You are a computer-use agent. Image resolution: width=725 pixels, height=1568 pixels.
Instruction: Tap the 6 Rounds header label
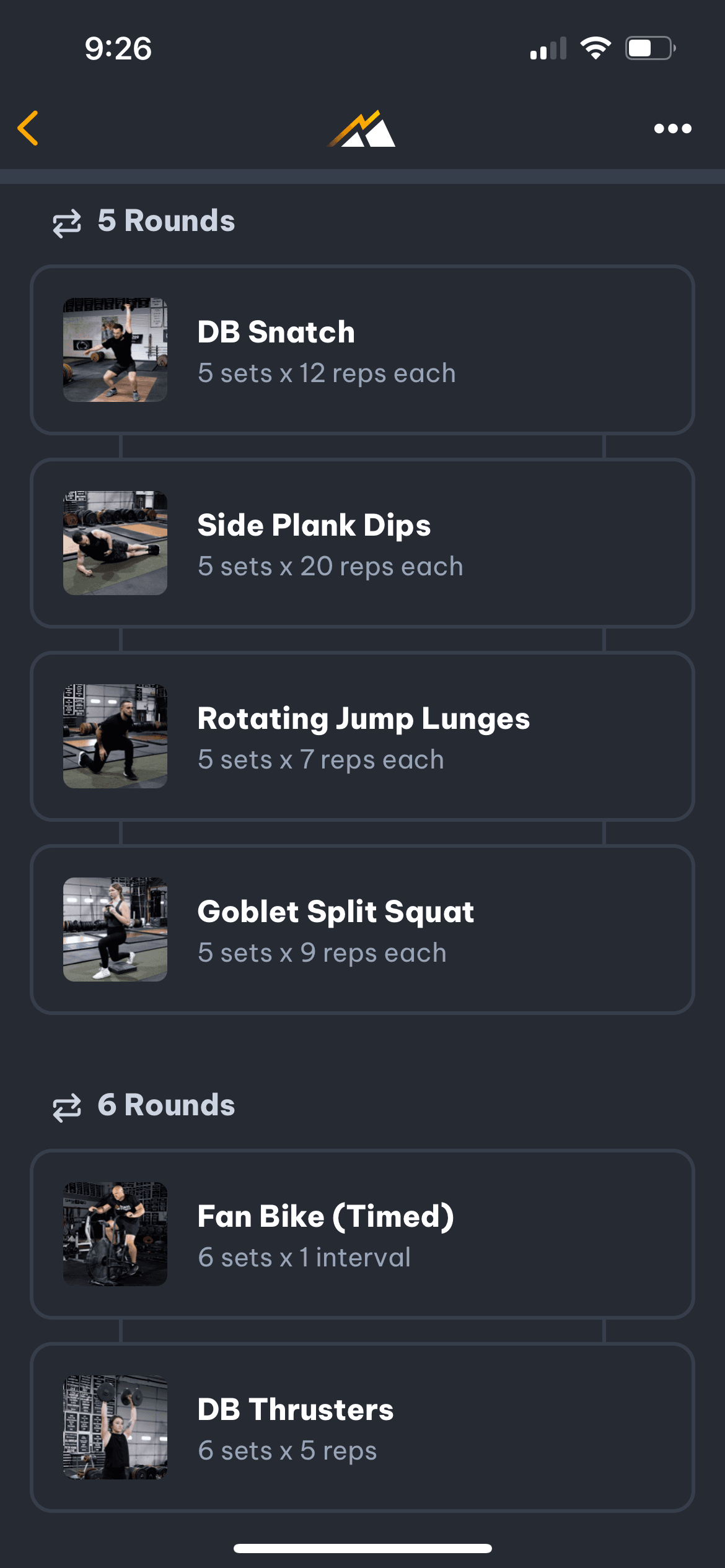pos(166,1106)
